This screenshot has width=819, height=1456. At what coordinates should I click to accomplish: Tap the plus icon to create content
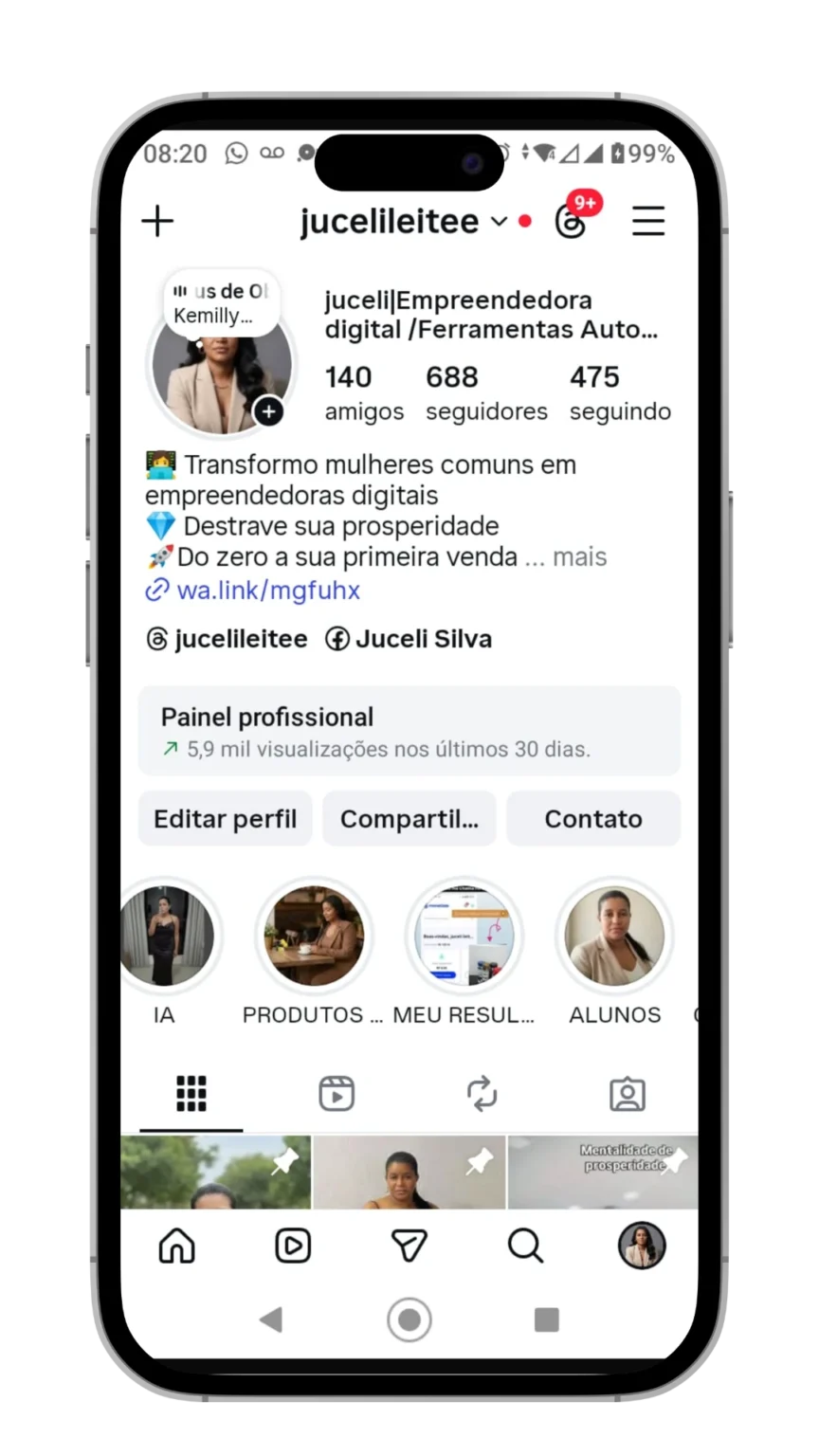click(x=158, y=222)
